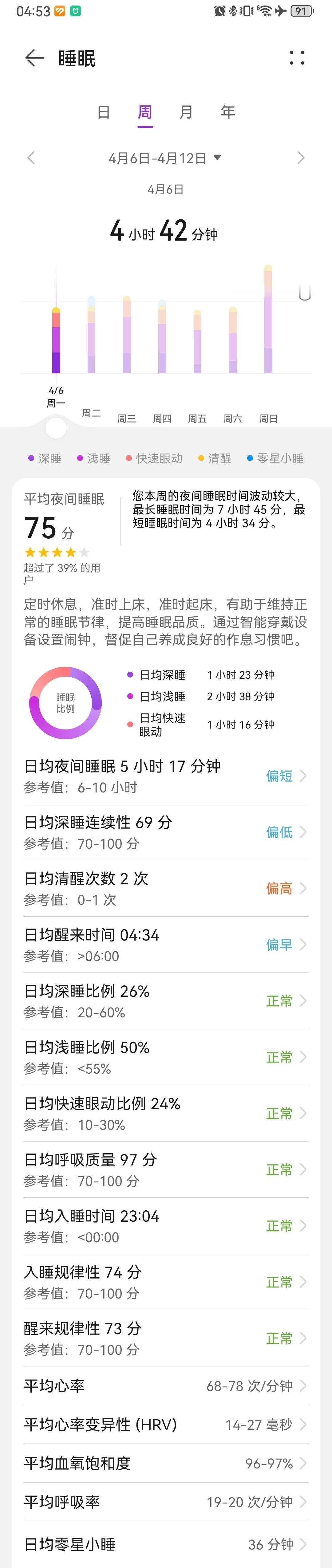This screenshot has height=1568, width=332.
Task: View 日均入睡时间 23:04 details
Action: 165,1225
